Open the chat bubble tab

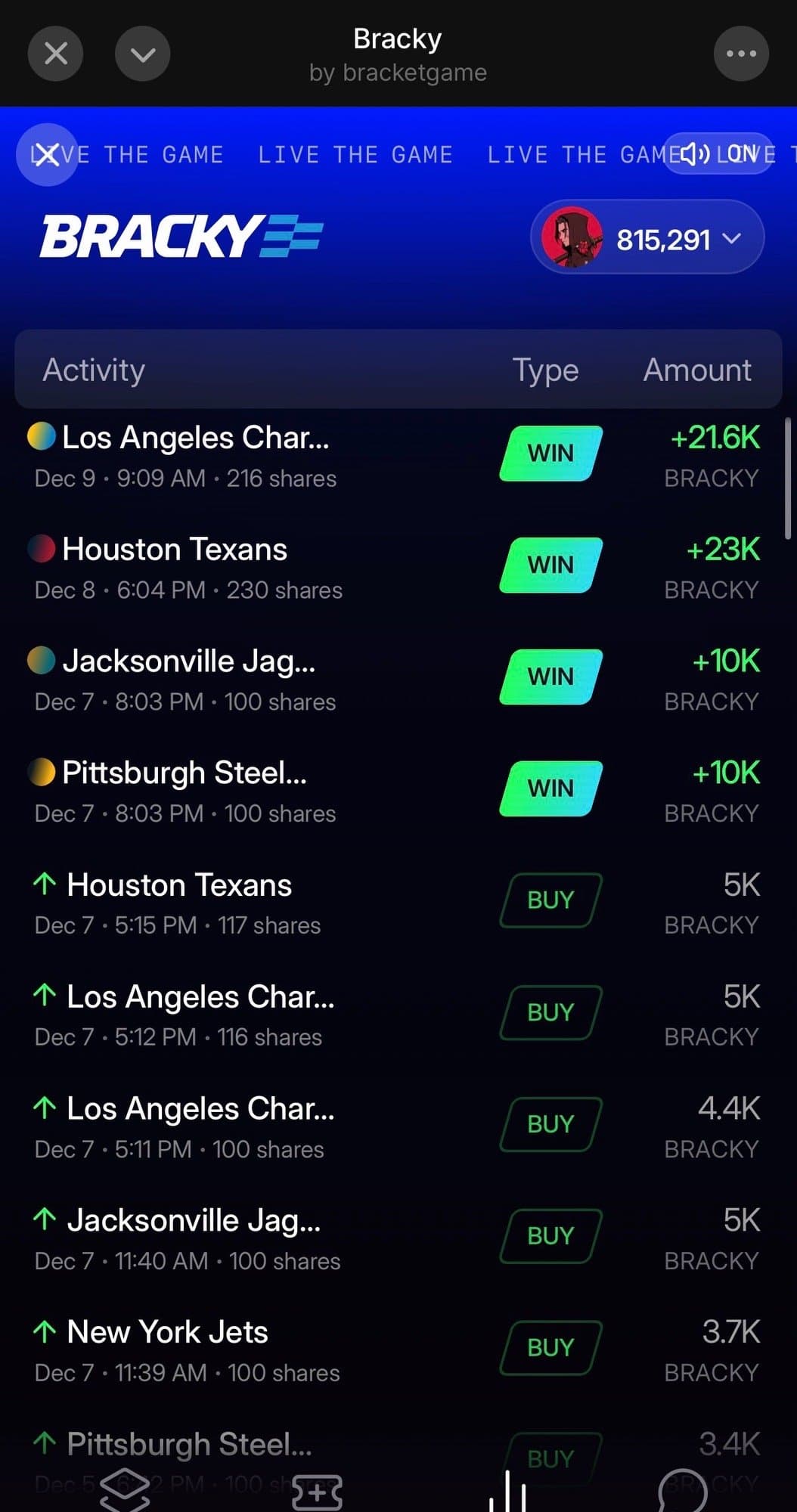(682, 1492)
